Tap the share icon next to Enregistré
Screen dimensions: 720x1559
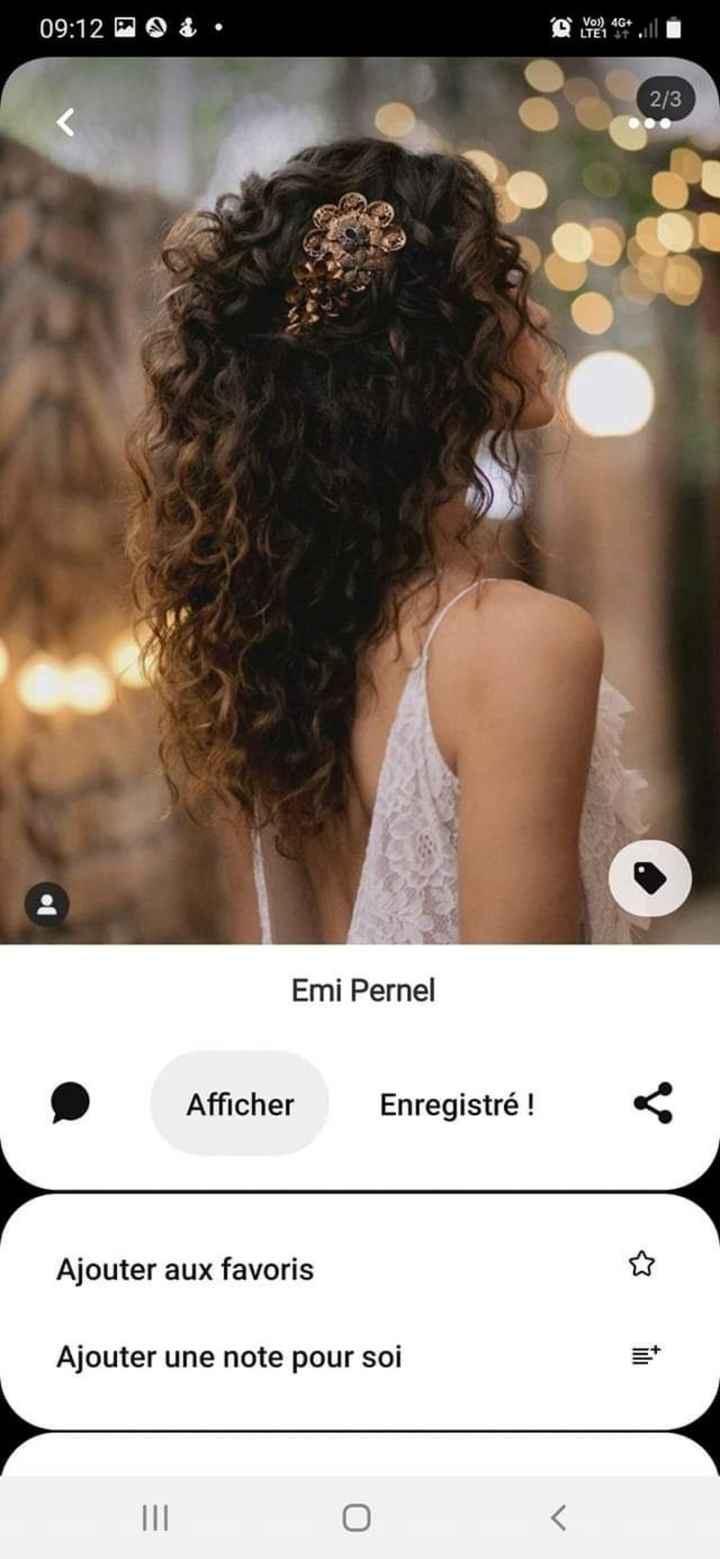coord(652,1104)
